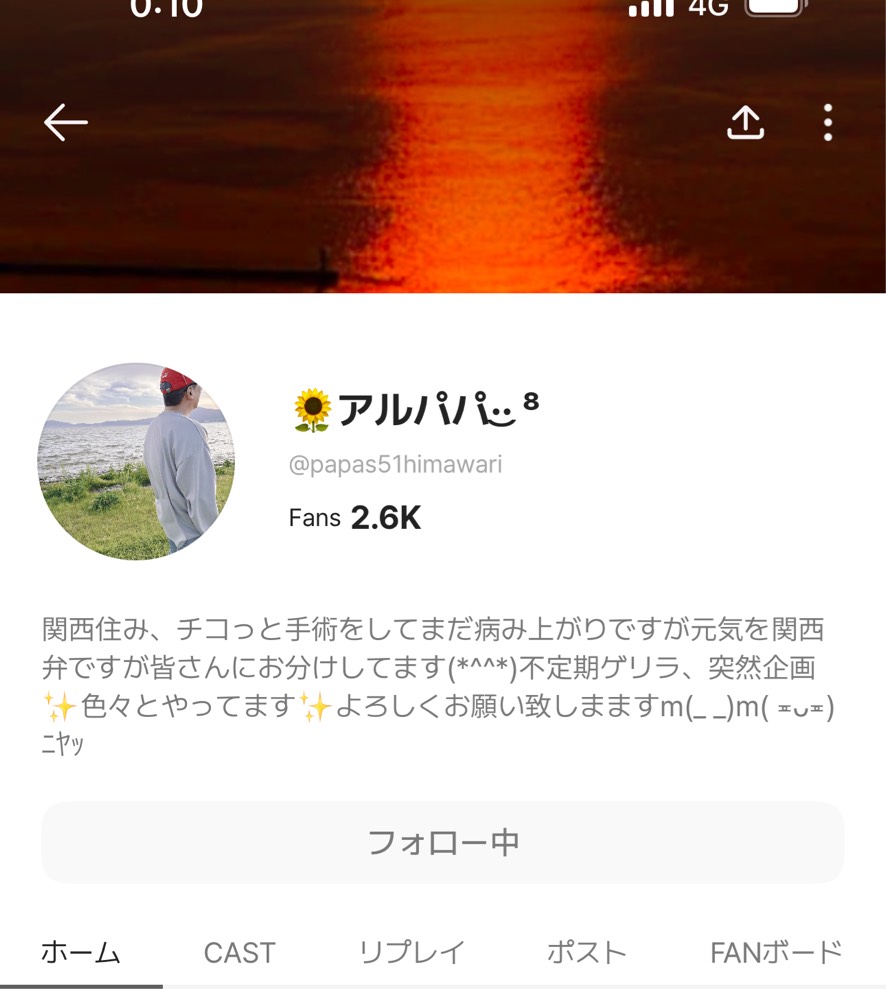The image size is (886, 992).
Task: Open the three-dot options menu
Action: [x=827, y=122]
